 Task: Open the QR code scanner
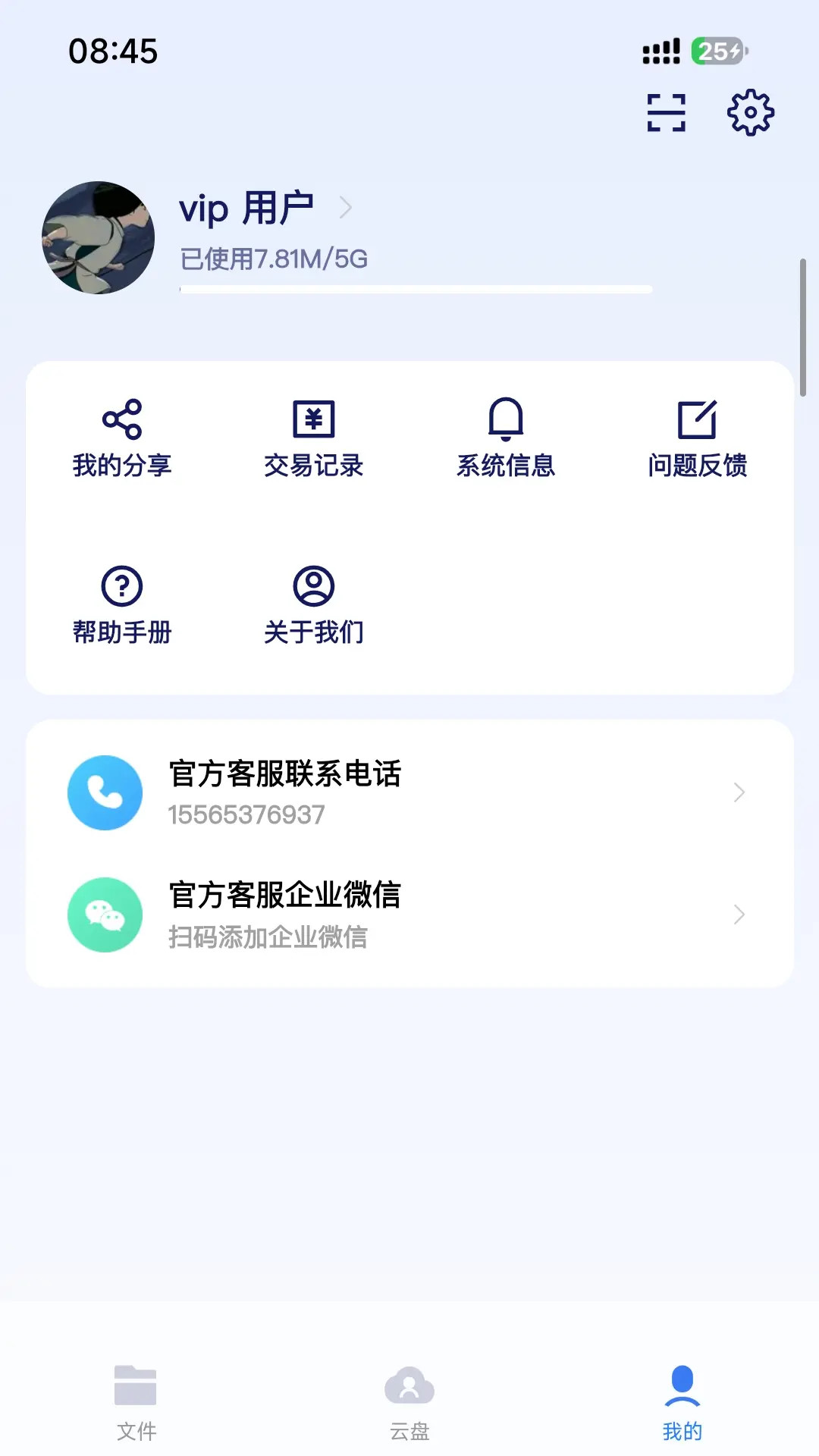click(x=666, y=111)
